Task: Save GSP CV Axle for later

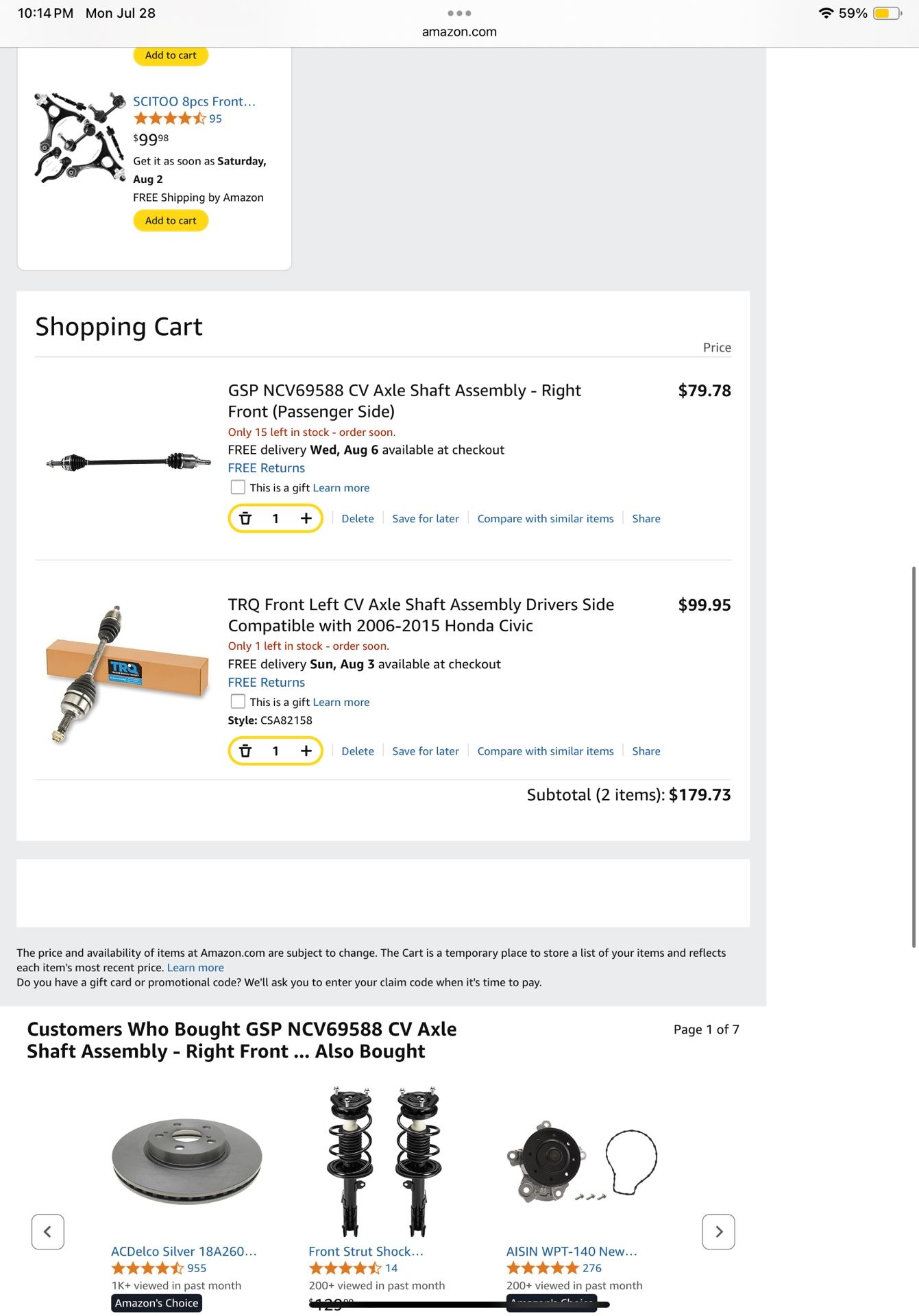Action: click(x=426, y=519)
